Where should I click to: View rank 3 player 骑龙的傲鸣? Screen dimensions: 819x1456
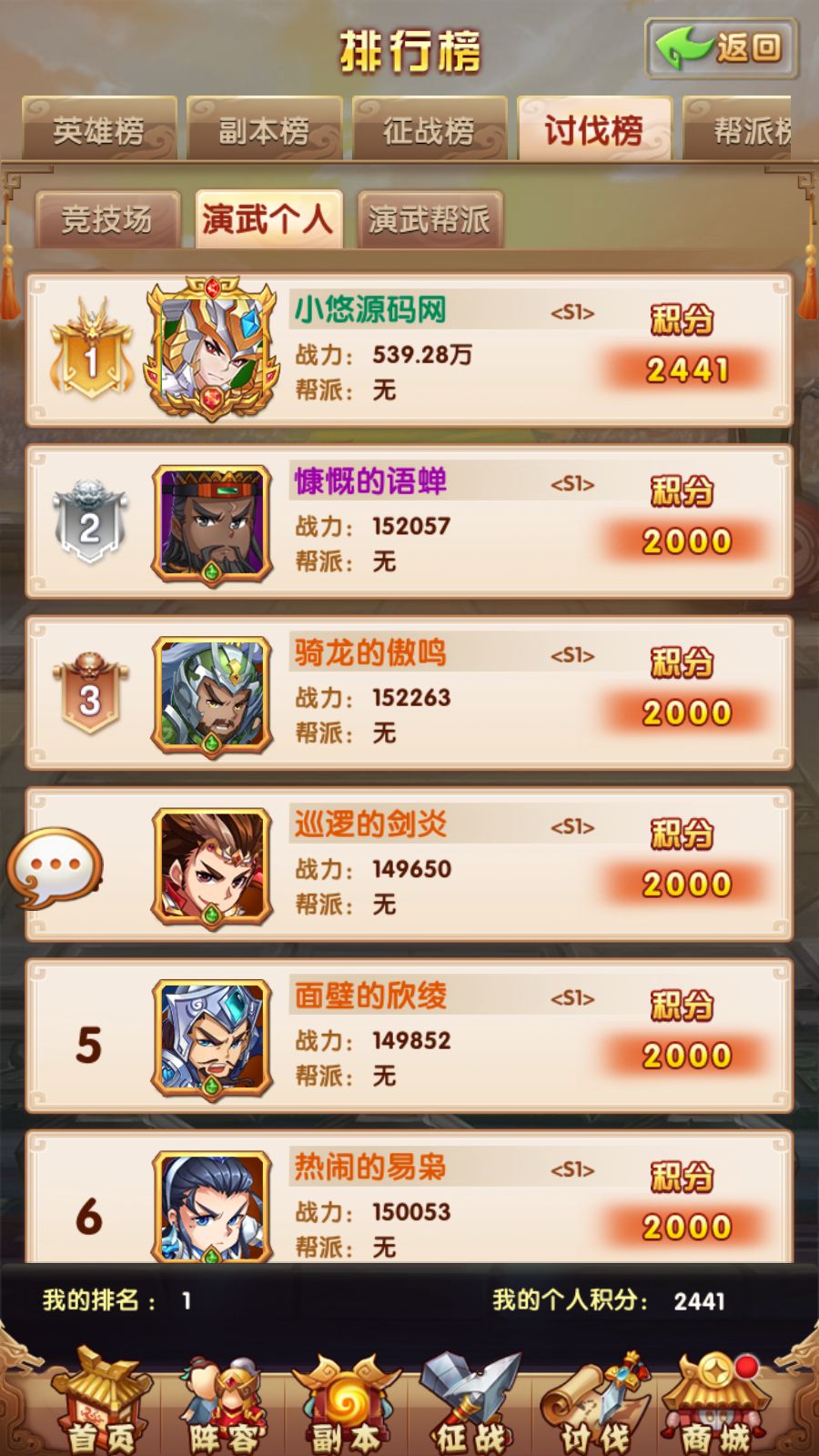pyautogui.click(x=408, y=693)
